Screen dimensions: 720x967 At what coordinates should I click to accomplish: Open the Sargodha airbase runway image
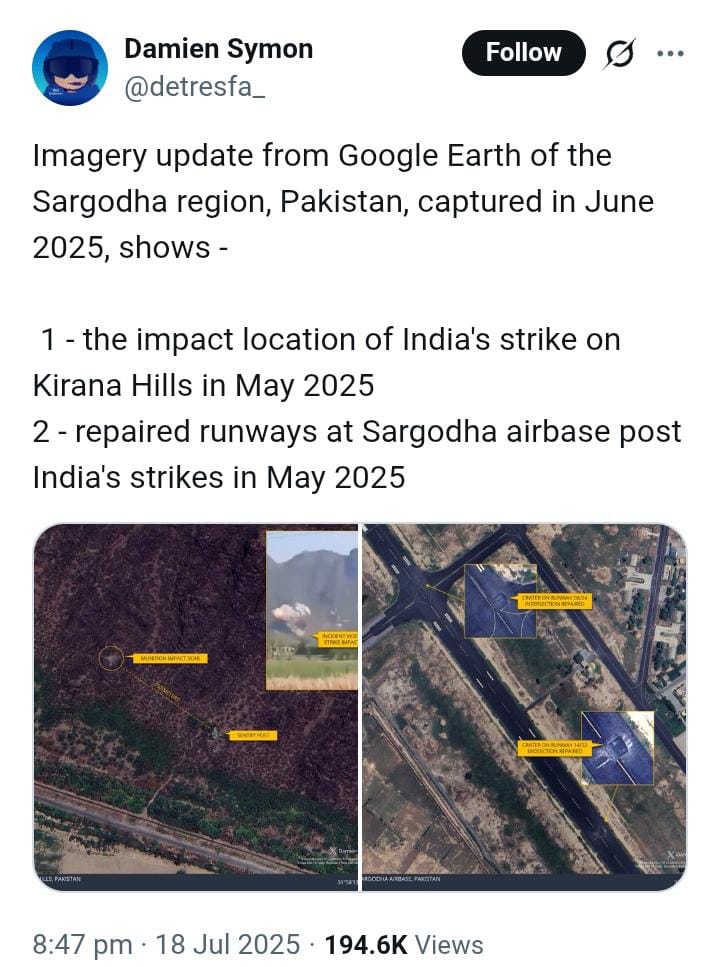(x=524, y=706)
